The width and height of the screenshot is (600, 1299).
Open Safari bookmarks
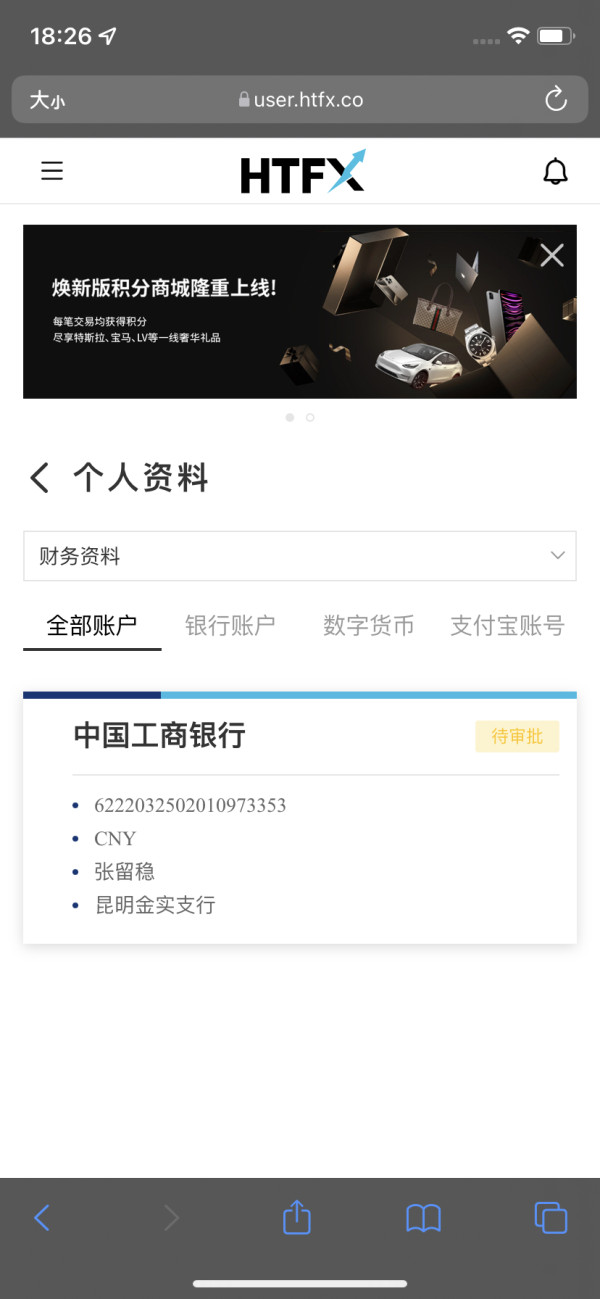[423, 1218]
